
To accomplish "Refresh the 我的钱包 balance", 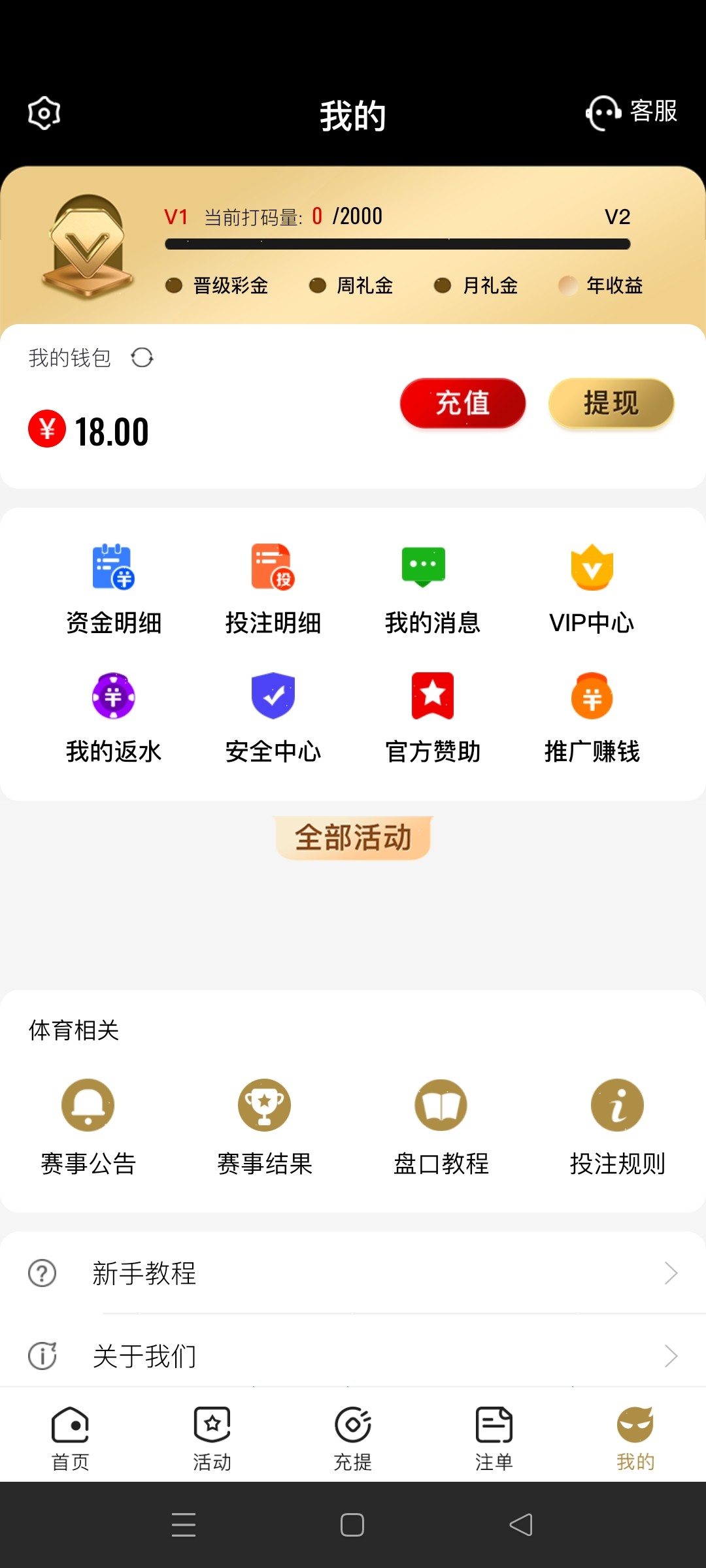I will 142,358.
